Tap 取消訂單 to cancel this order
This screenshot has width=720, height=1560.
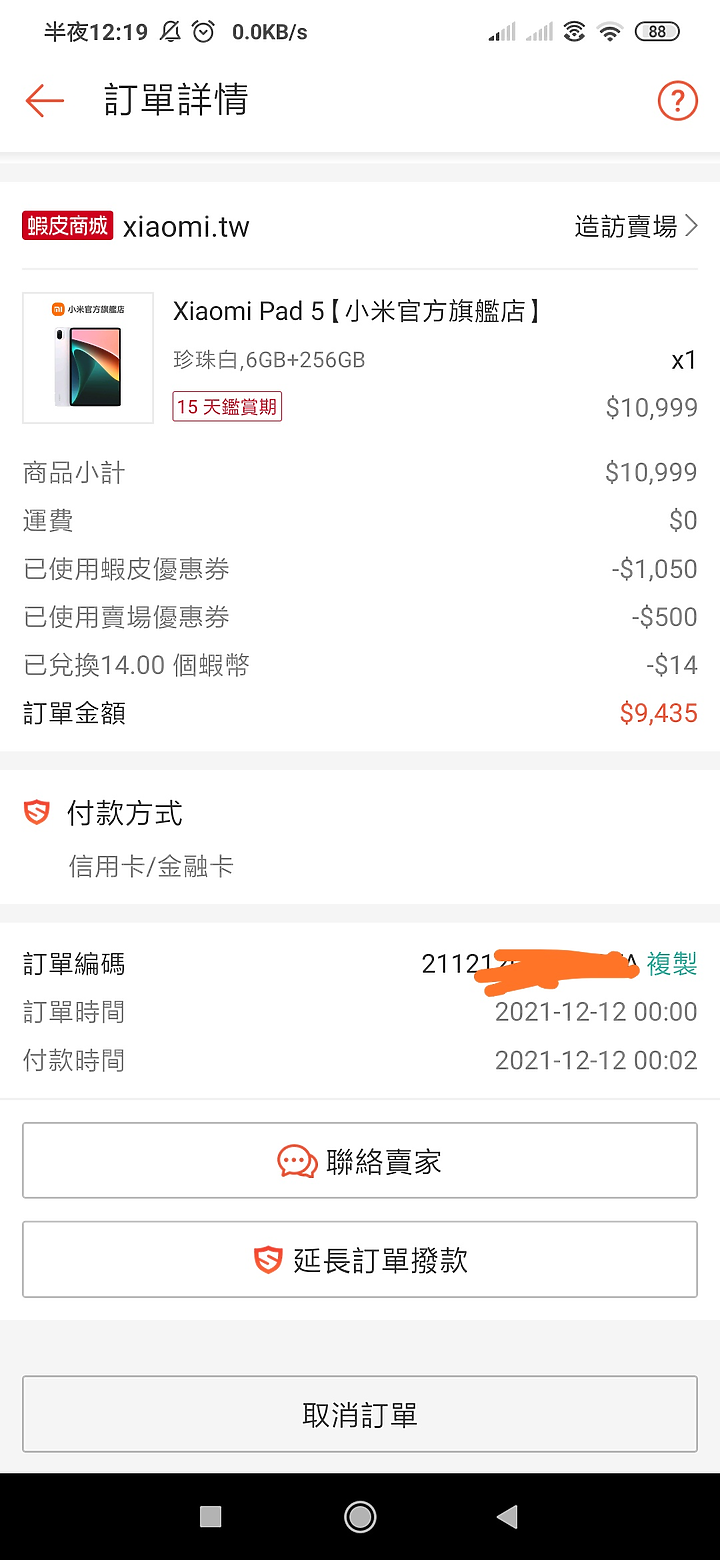point(360,1414)
